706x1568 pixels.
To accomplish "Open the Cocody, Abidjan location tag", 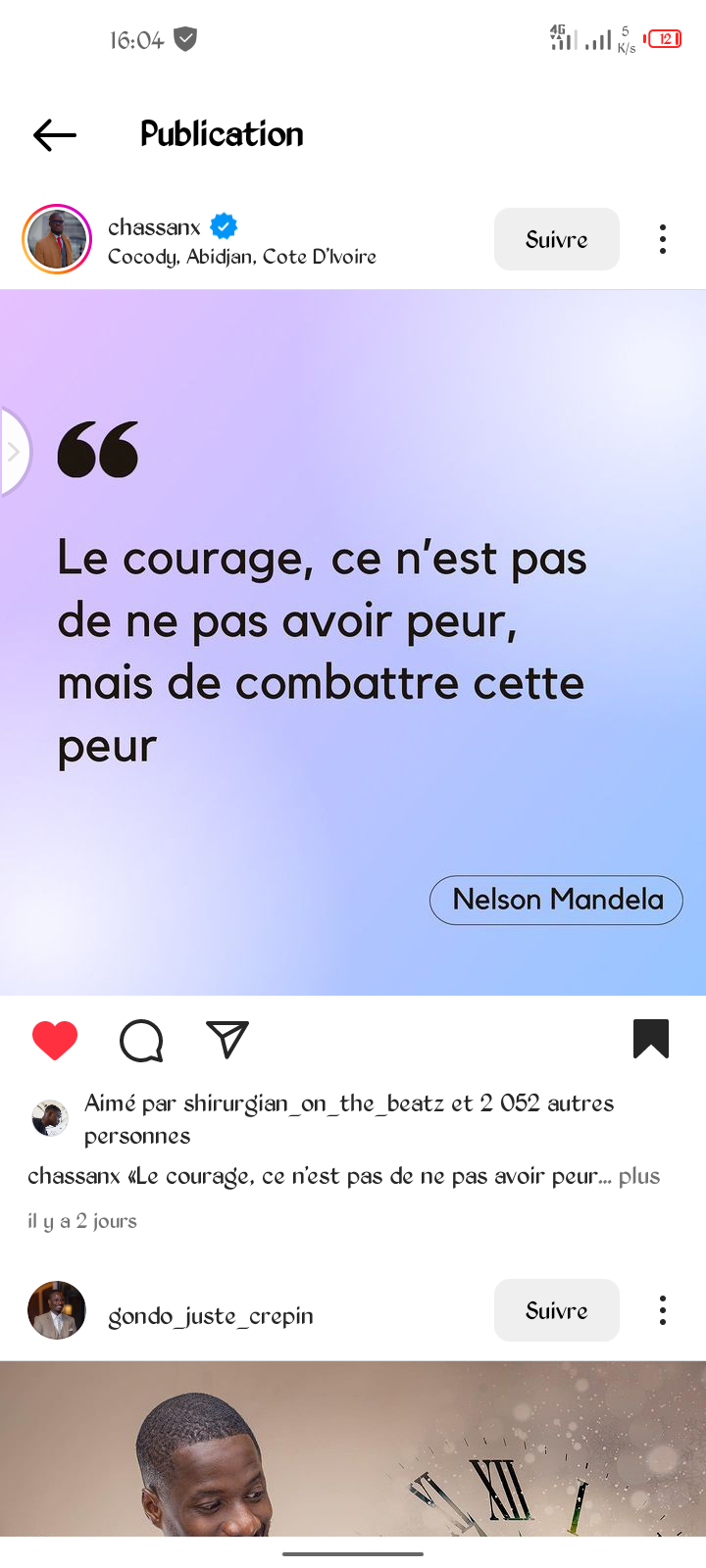I will 242,257.
